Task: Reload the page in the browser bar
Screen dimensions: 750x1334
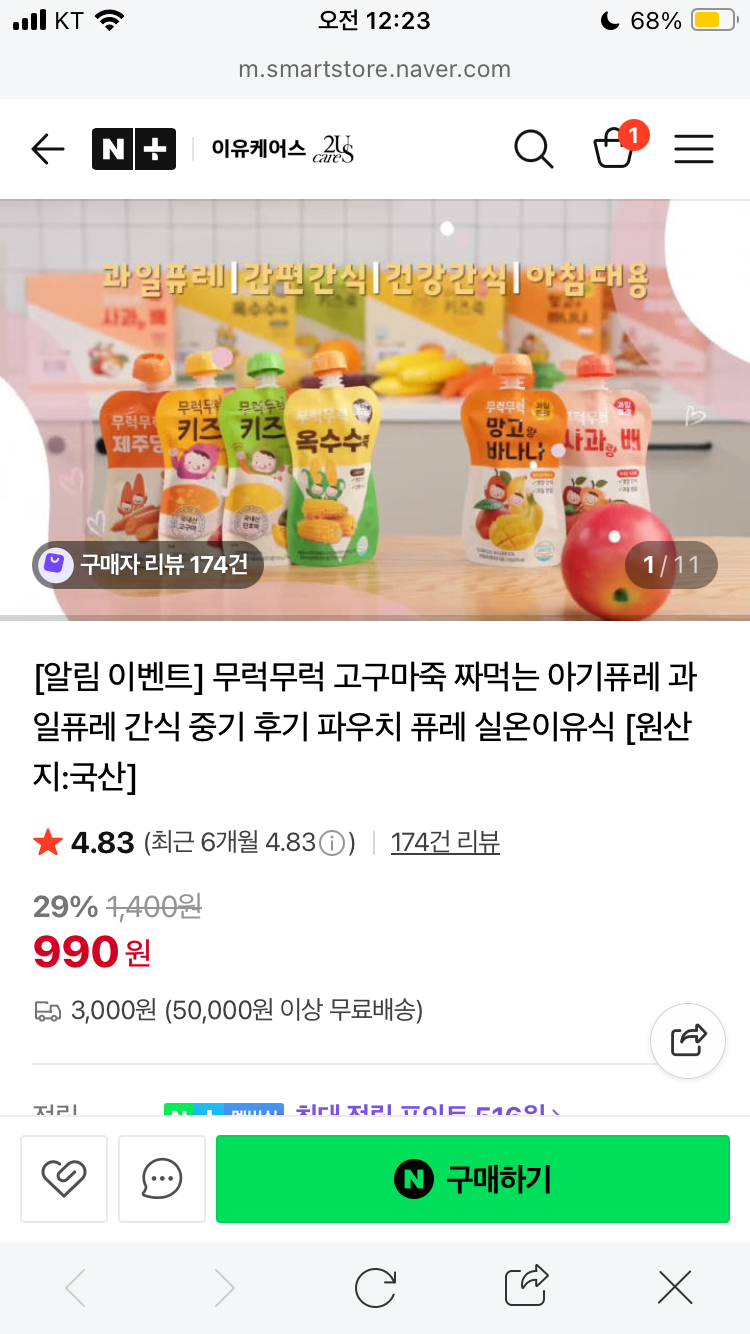Action: coord(374,1287)
